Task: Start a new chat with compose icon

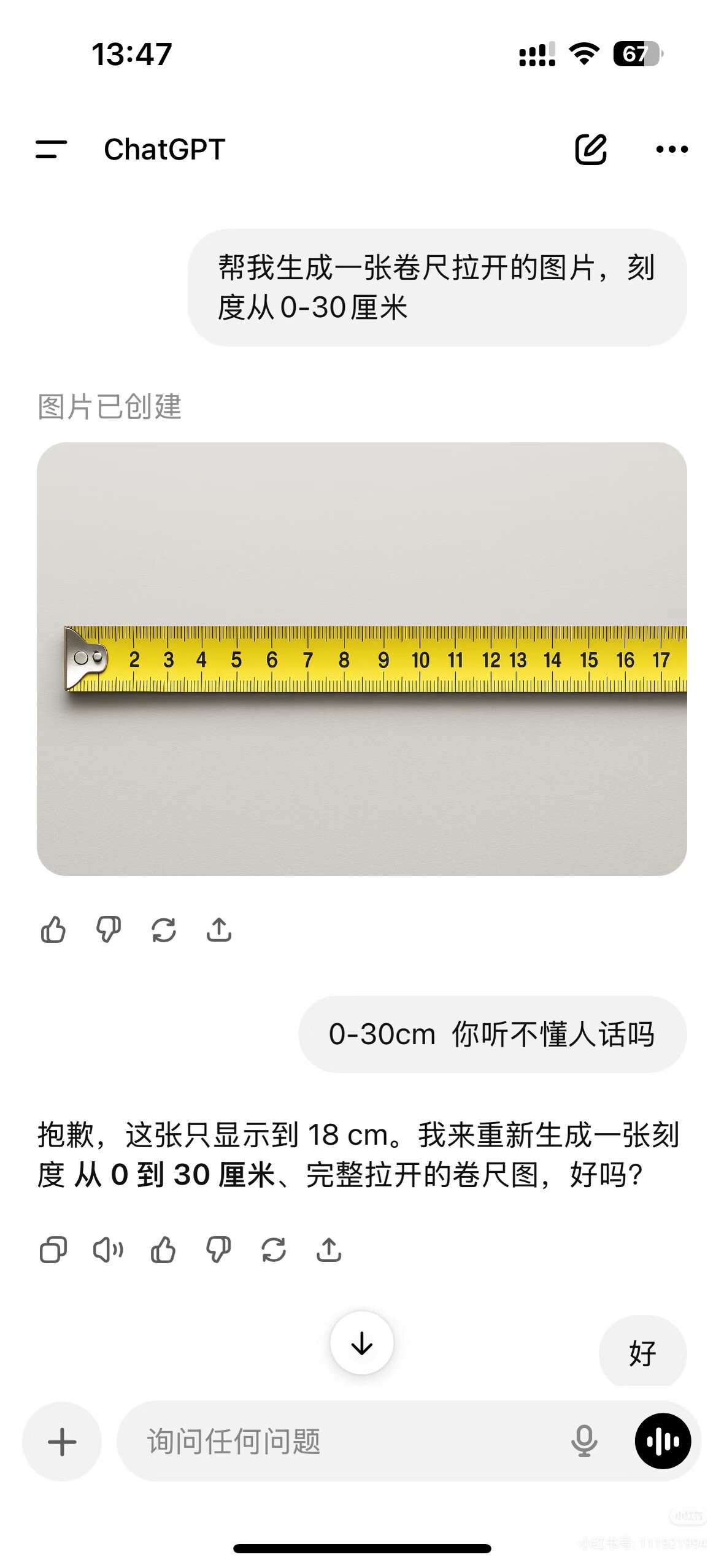Action: [x=591, y=149]
